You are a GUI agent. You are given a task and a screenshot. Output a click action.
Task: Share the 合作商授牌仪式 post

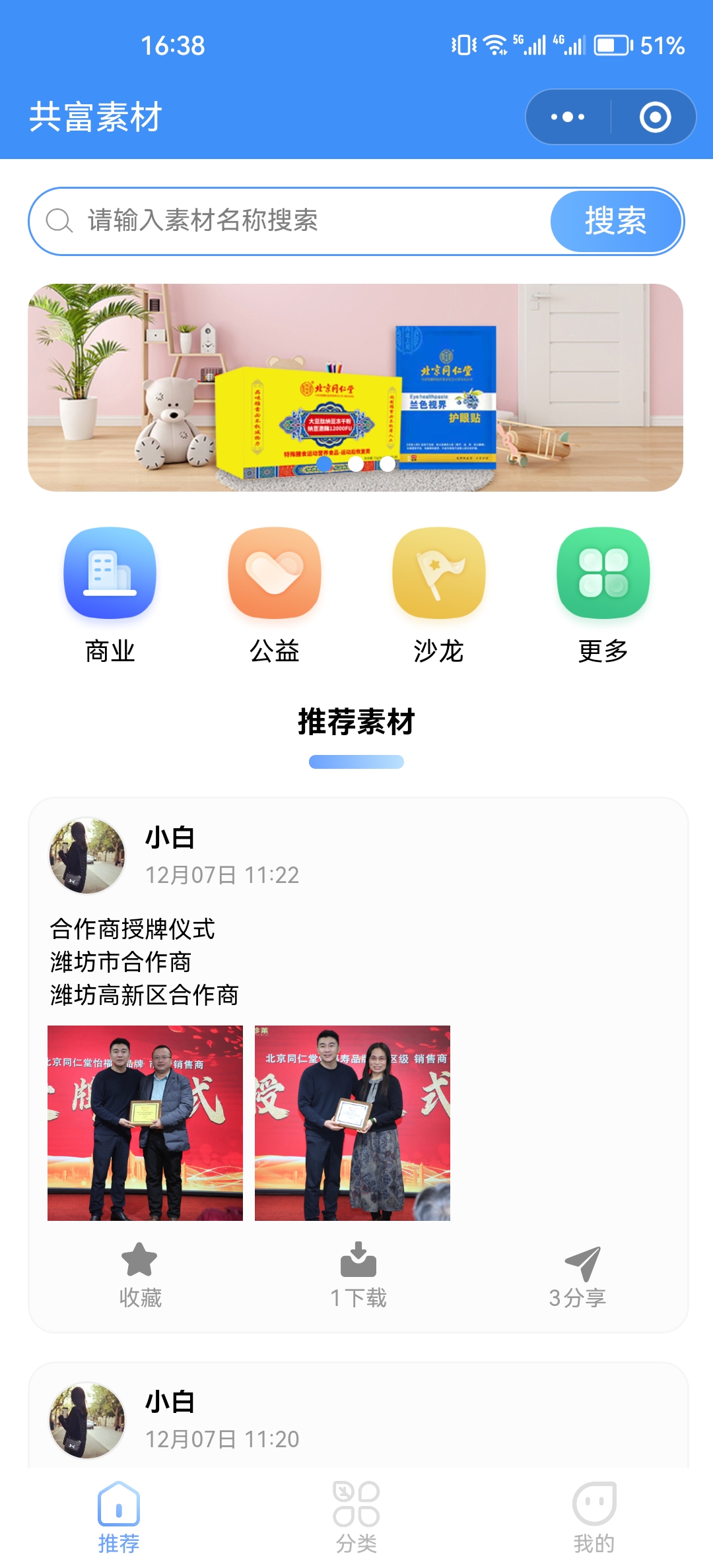578,1275
